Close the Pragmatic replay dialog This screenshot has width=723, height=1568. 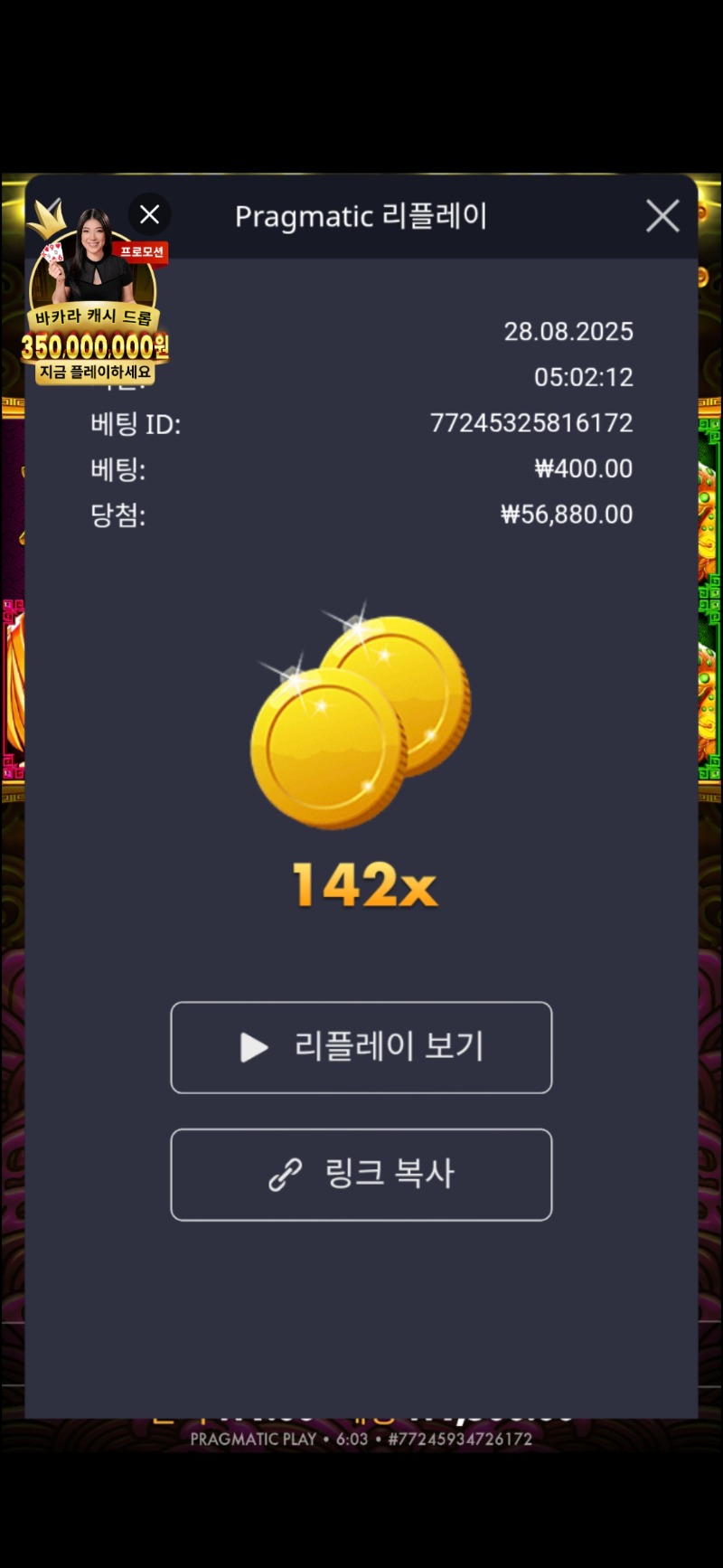(x=662, y=216)
